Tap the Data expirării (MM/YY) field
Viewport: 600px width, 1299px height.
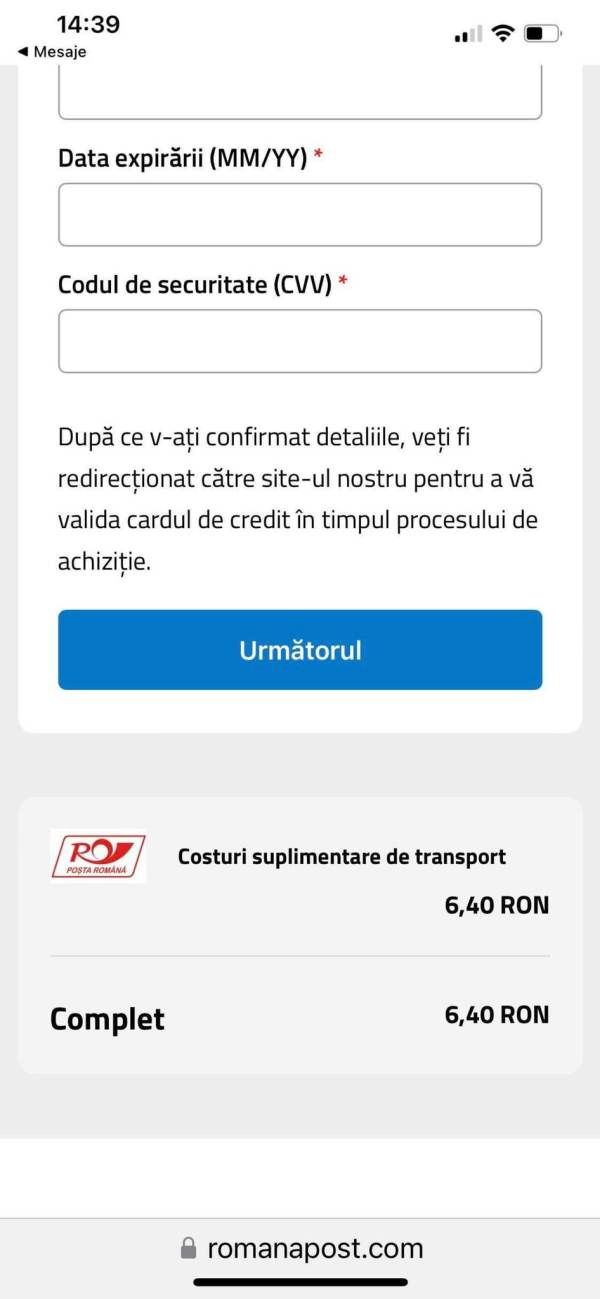pos(300,214)
